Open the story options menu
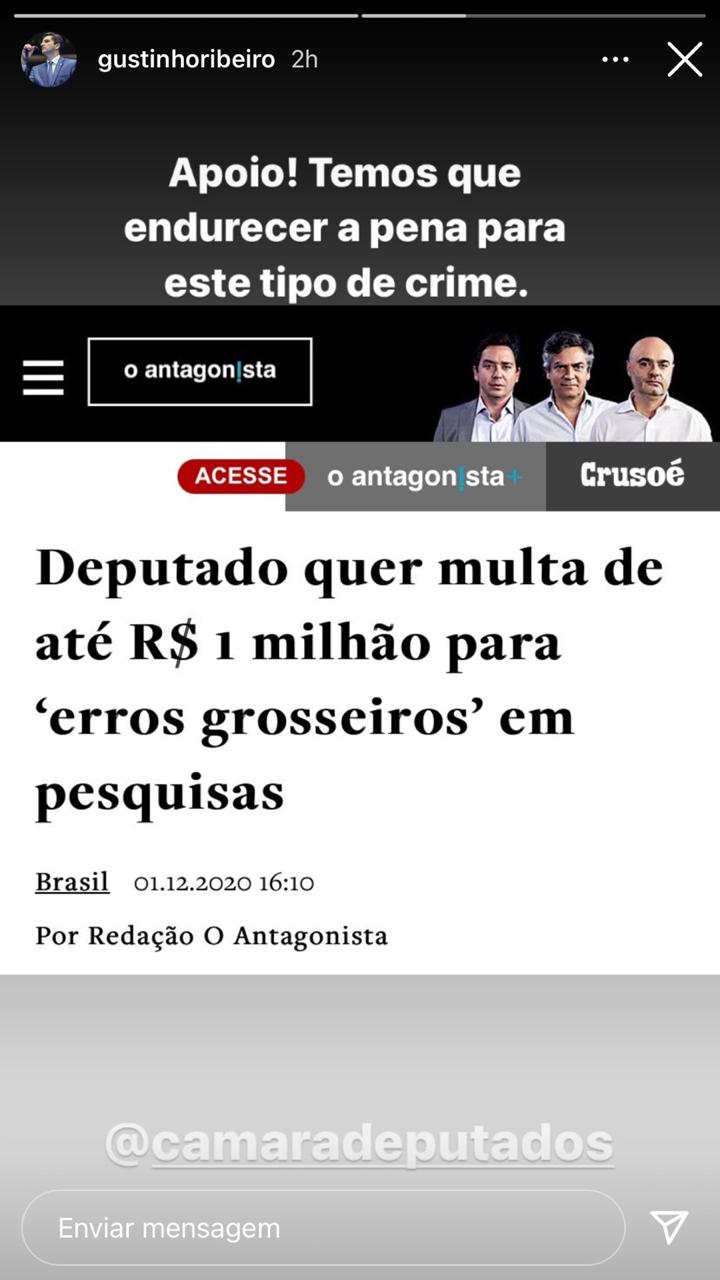The height and width of the screenshot is (1280, 720). click(615, 60)
